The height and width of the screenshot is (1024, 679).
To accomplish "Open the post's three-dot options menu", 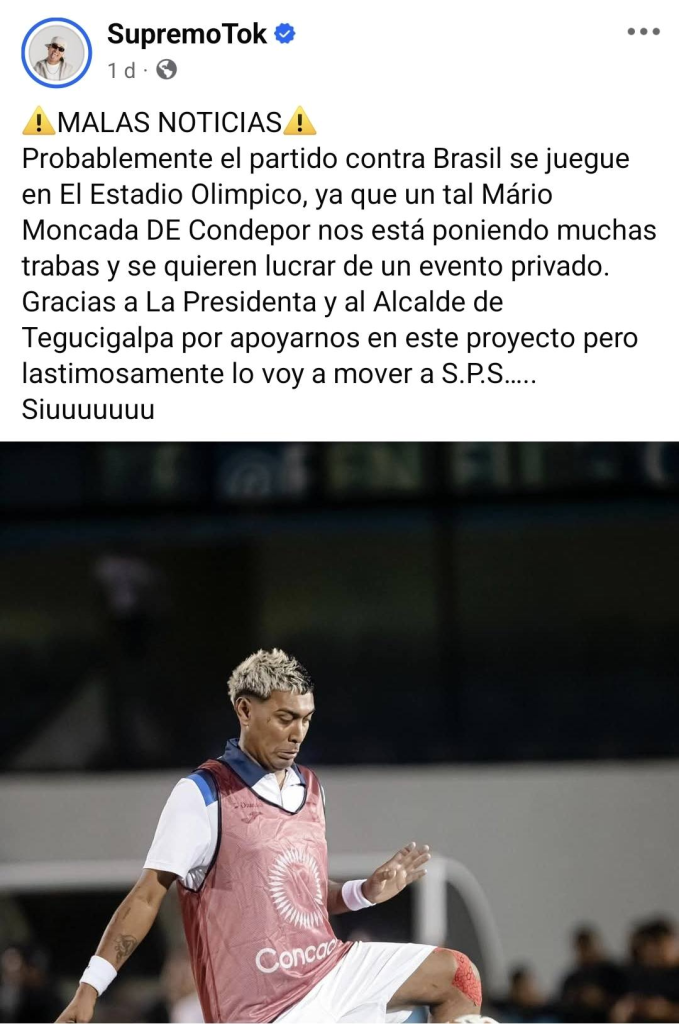I will [x=643, y=32].
